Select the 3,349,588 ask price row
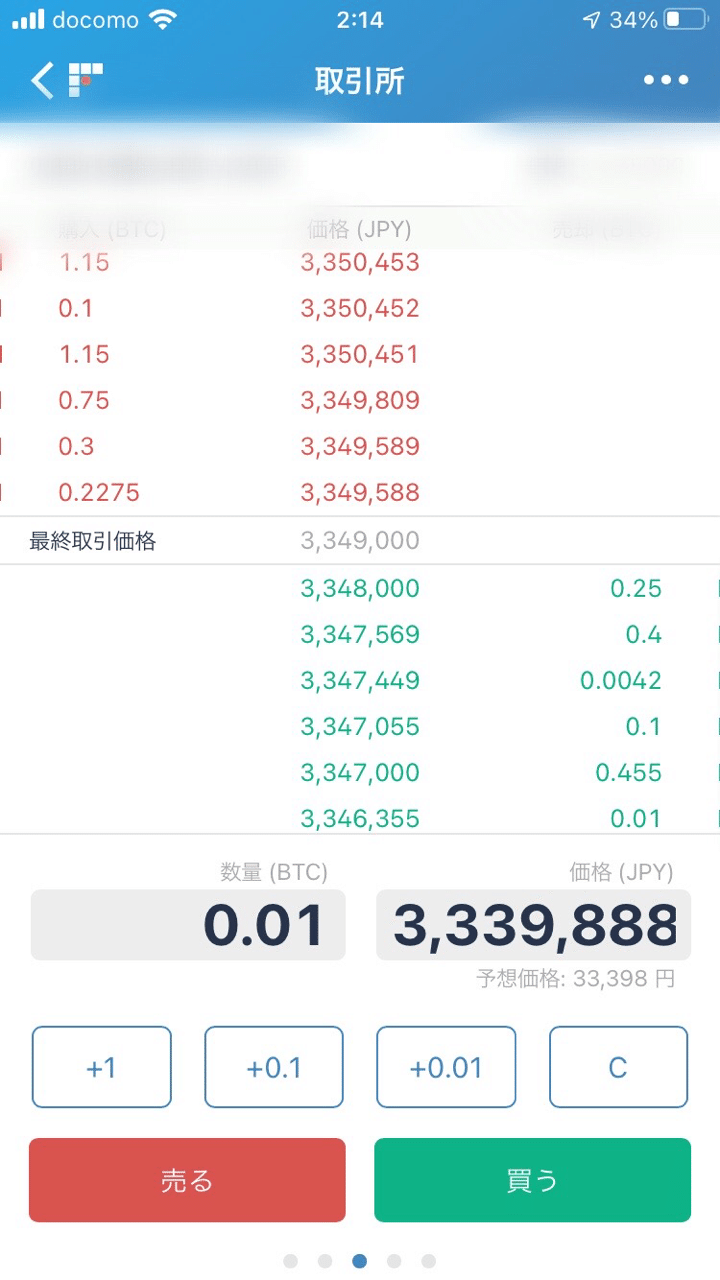Screen dimensions: 720x1280 pyautogui.click(x=360, y=493)
